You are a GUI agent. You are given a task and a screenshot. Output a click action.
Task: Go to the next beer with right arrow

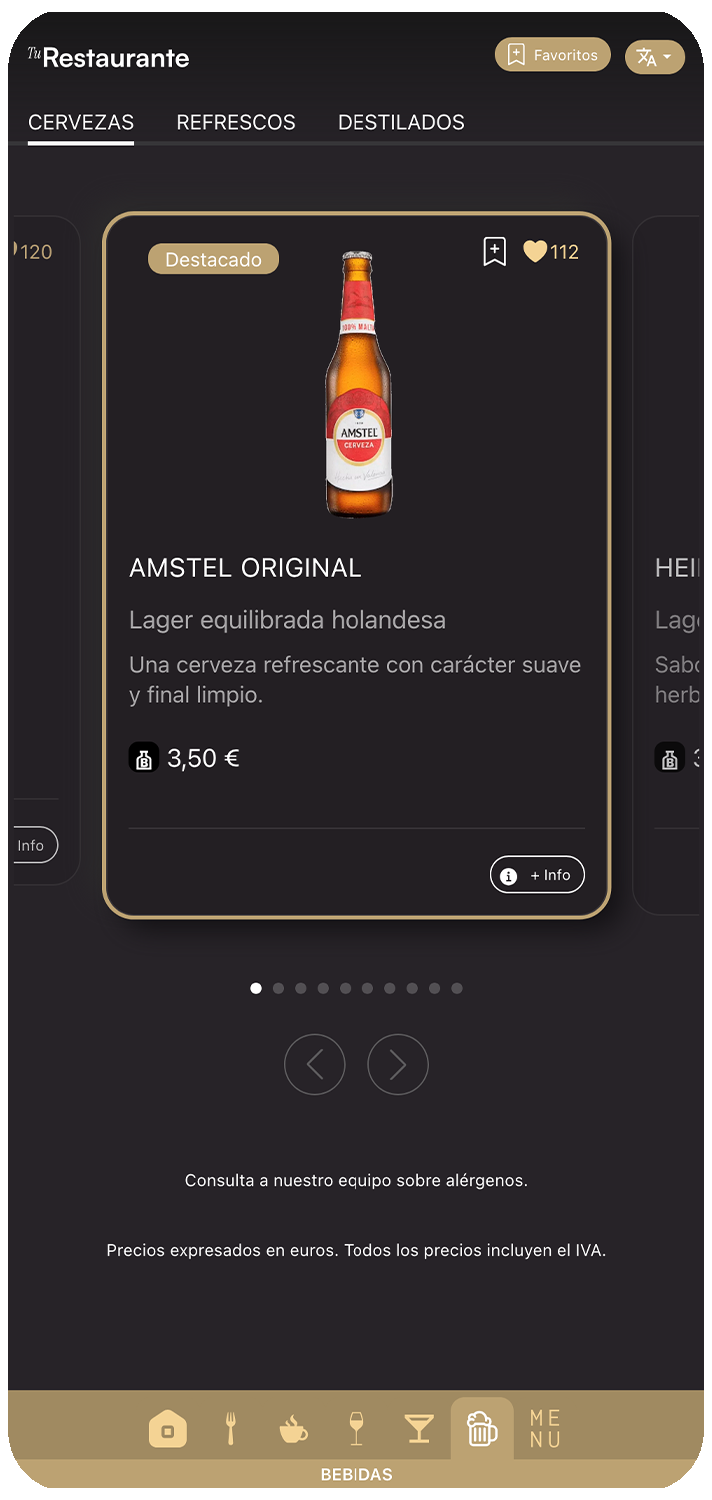[x=398, y=1064]
